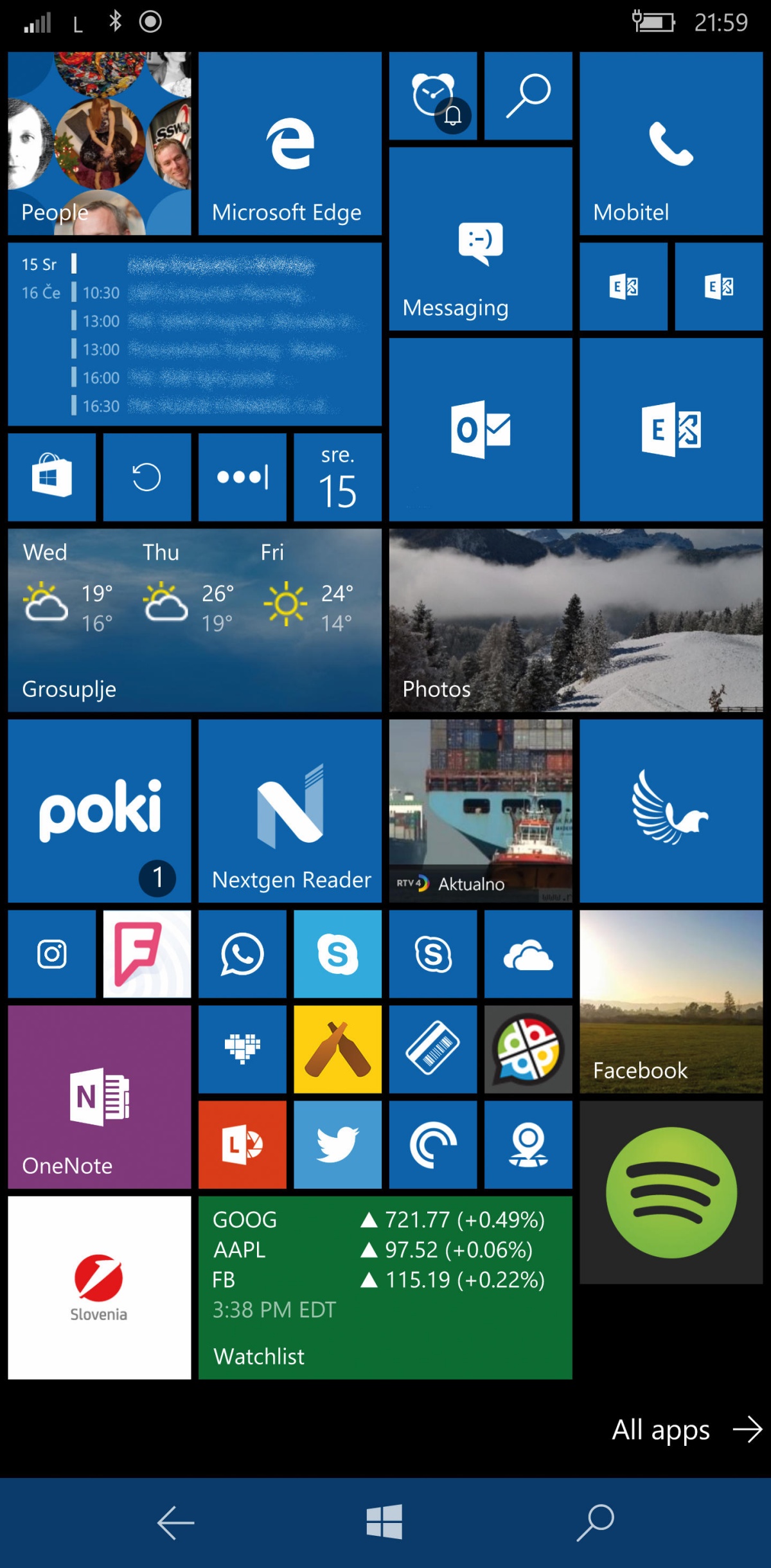Screen dimensions: 771x1568
Task: Open the Watchlist stocks tile
Action: (385, 1288)
